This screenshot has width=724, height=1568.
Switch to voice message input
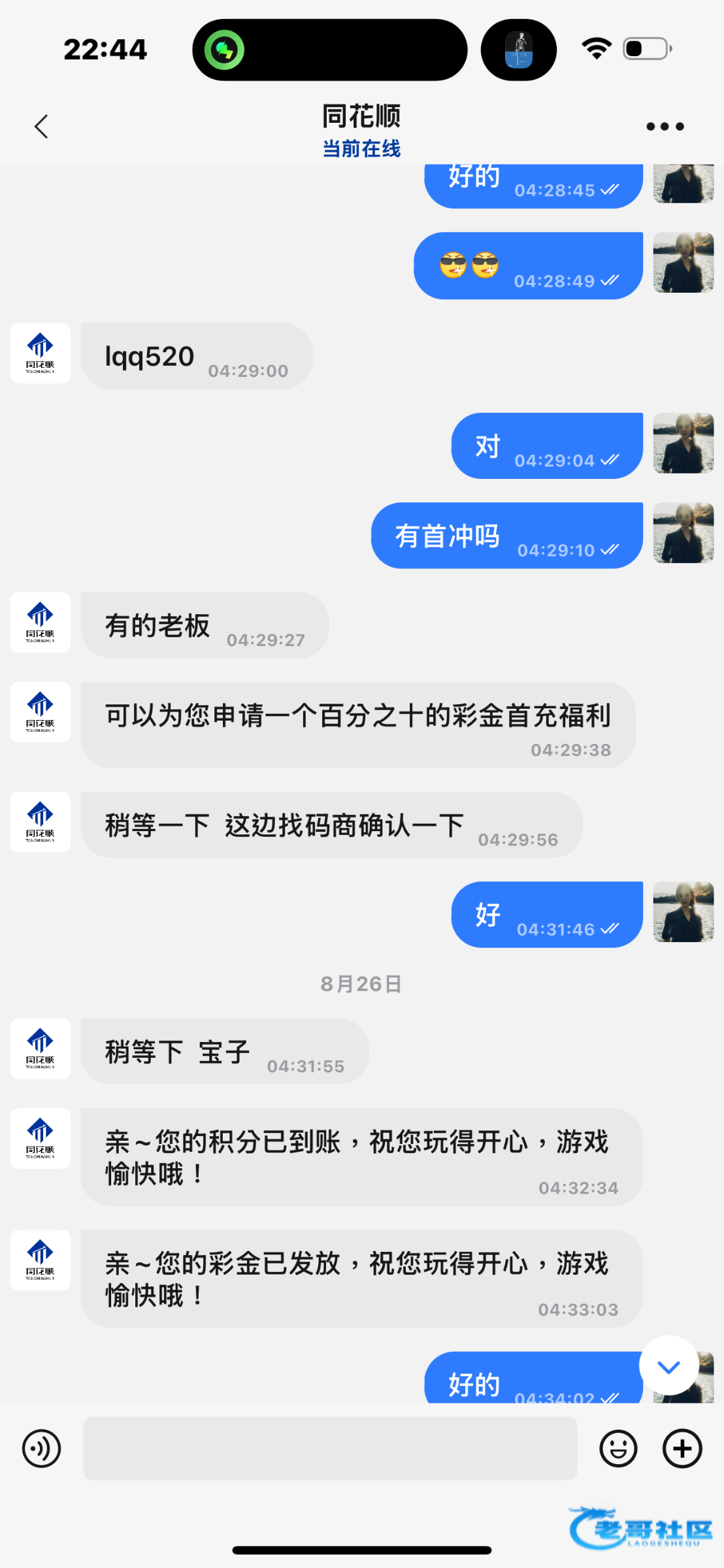pyautogui.click(x=41, y=1448)
